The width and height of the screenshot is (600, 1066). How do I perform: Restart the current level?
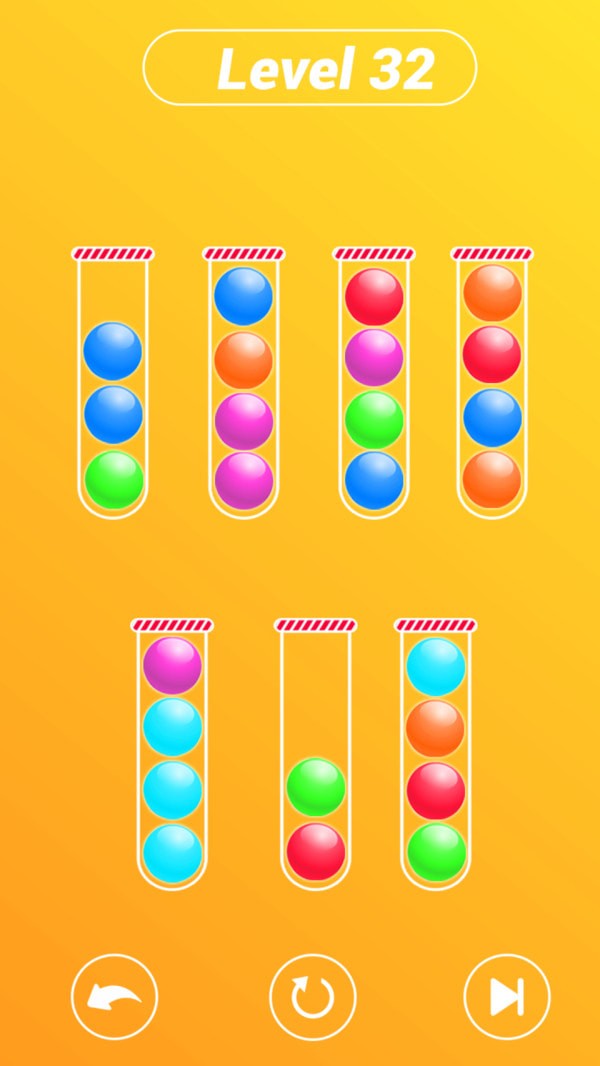[312, 997]
